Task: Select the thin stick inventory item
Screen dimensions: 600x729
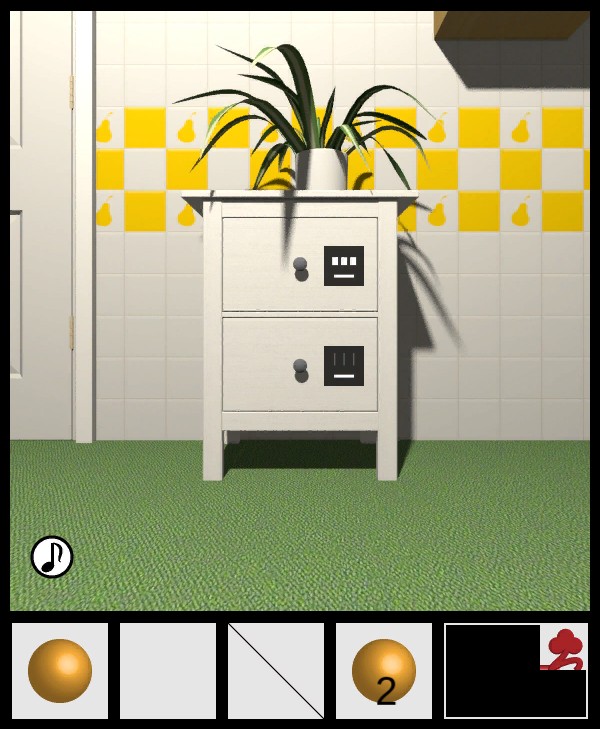Action: [276, 670]
